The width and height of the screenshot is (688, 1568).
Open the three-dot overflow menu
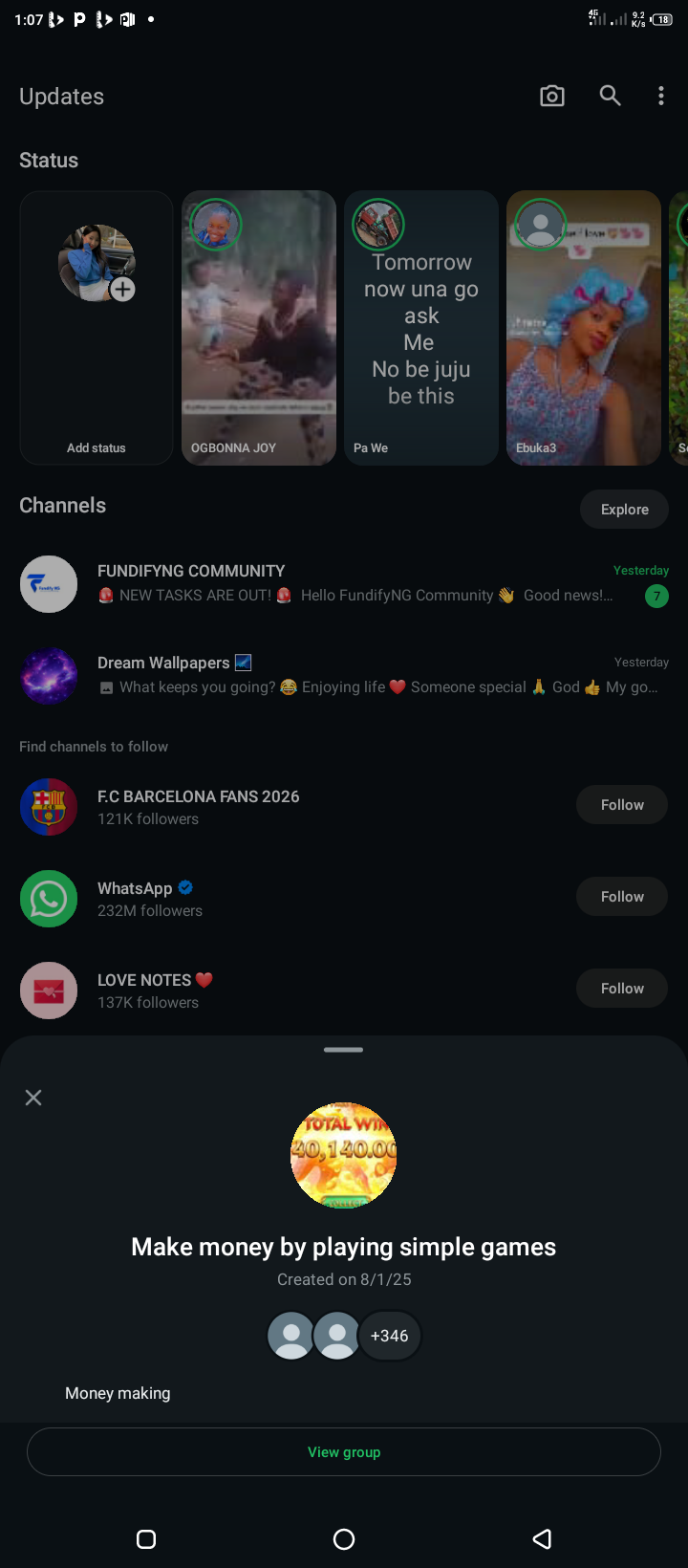point(661,96)
